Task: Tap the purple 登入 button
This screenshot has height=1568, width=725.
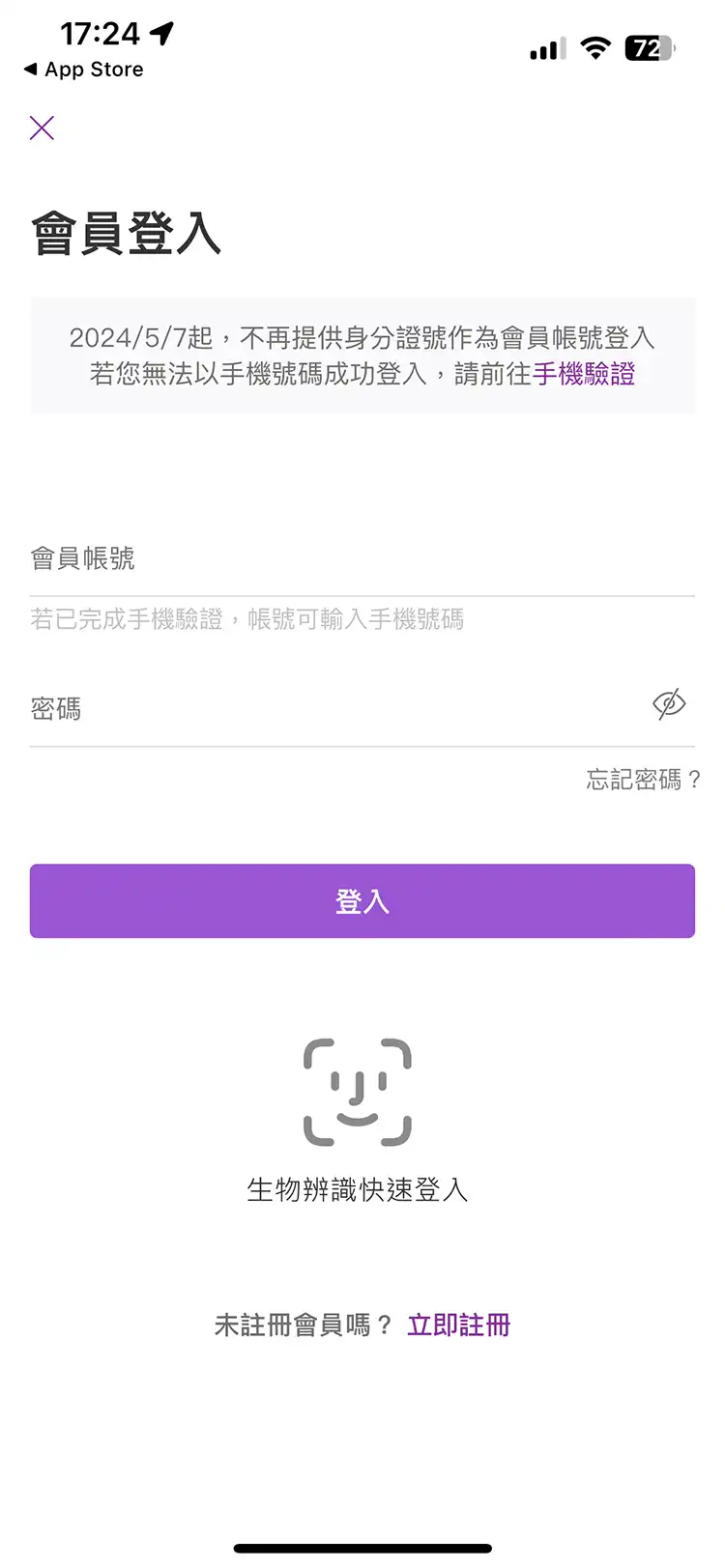Action: point(362,900)
